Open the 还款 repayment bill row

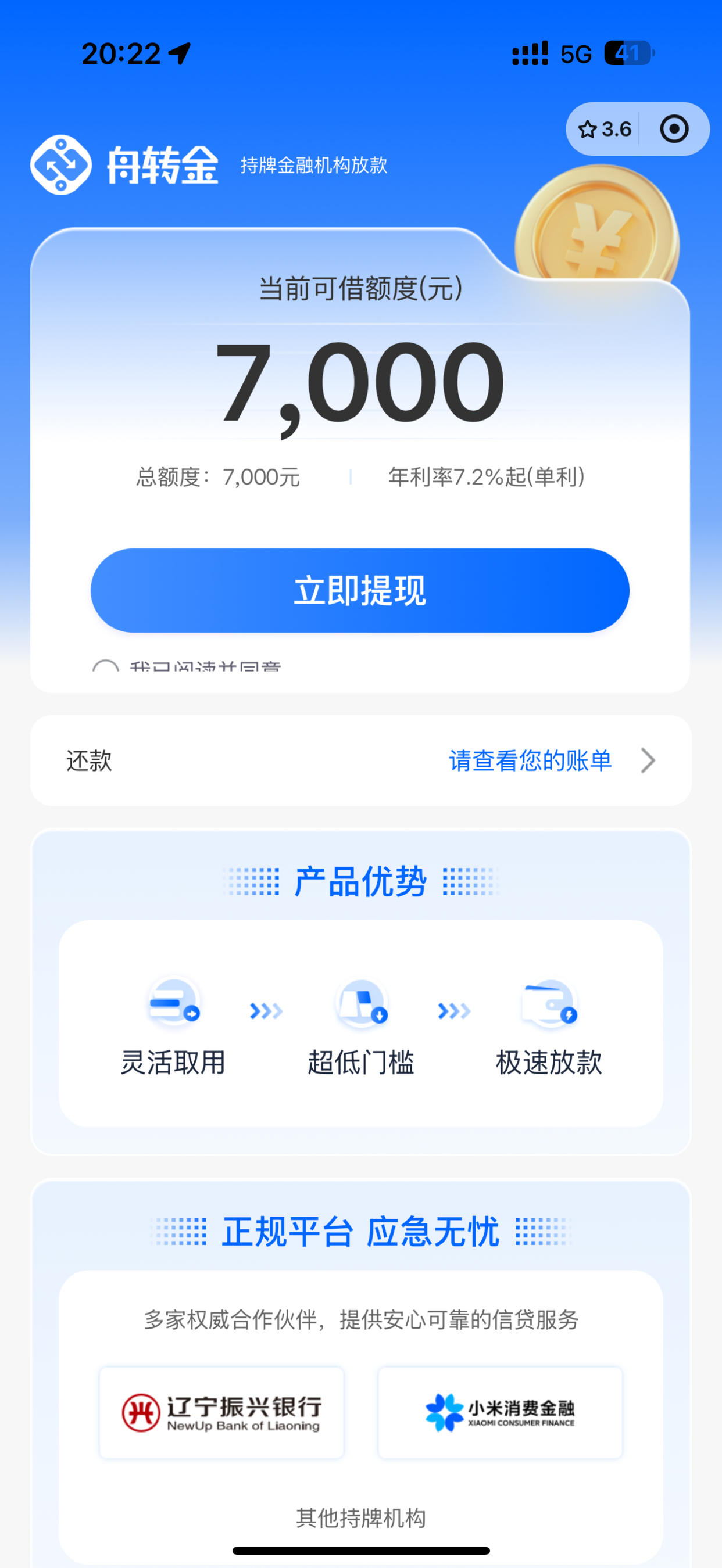tap(360, 760)
